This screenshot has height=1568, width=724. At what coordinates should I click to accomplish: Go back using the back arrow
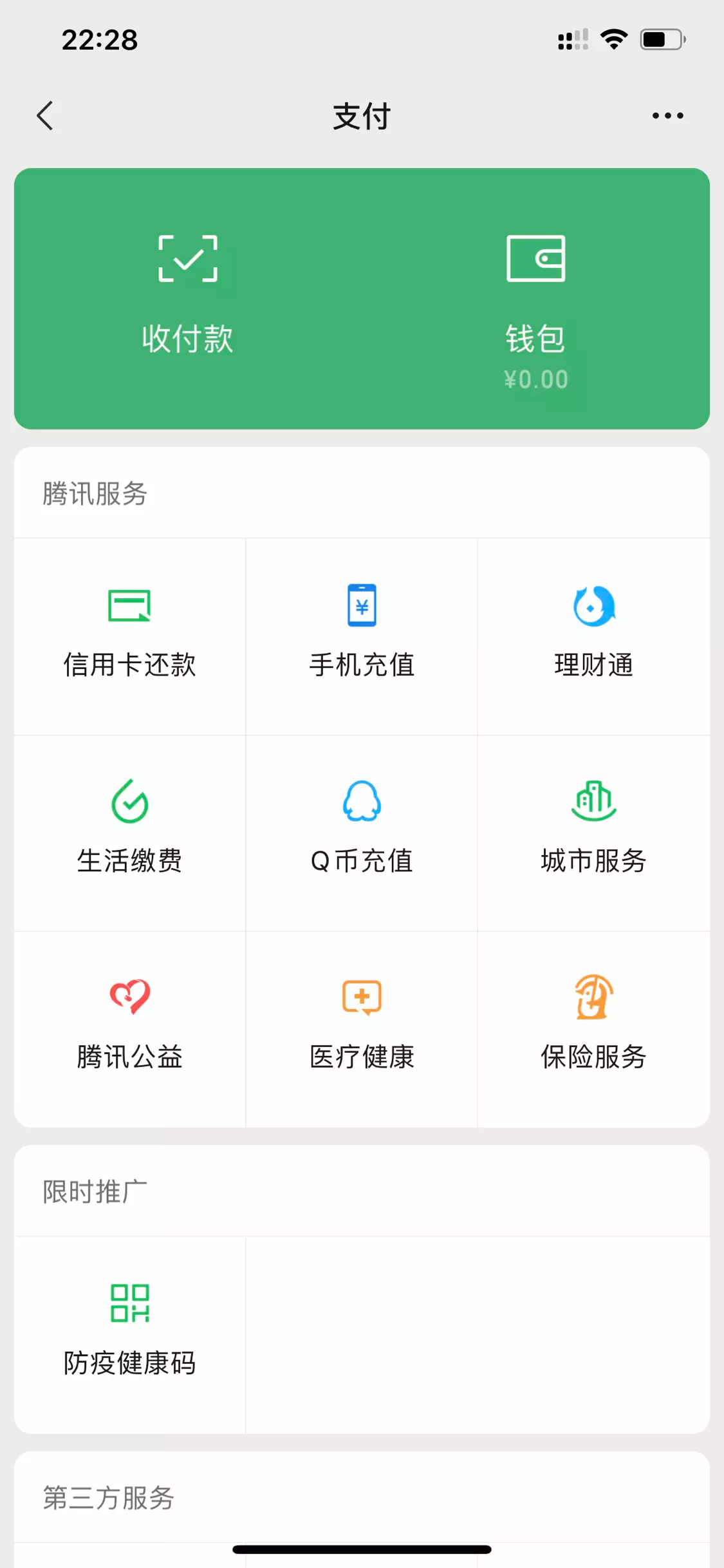click(x=45, y=116)
